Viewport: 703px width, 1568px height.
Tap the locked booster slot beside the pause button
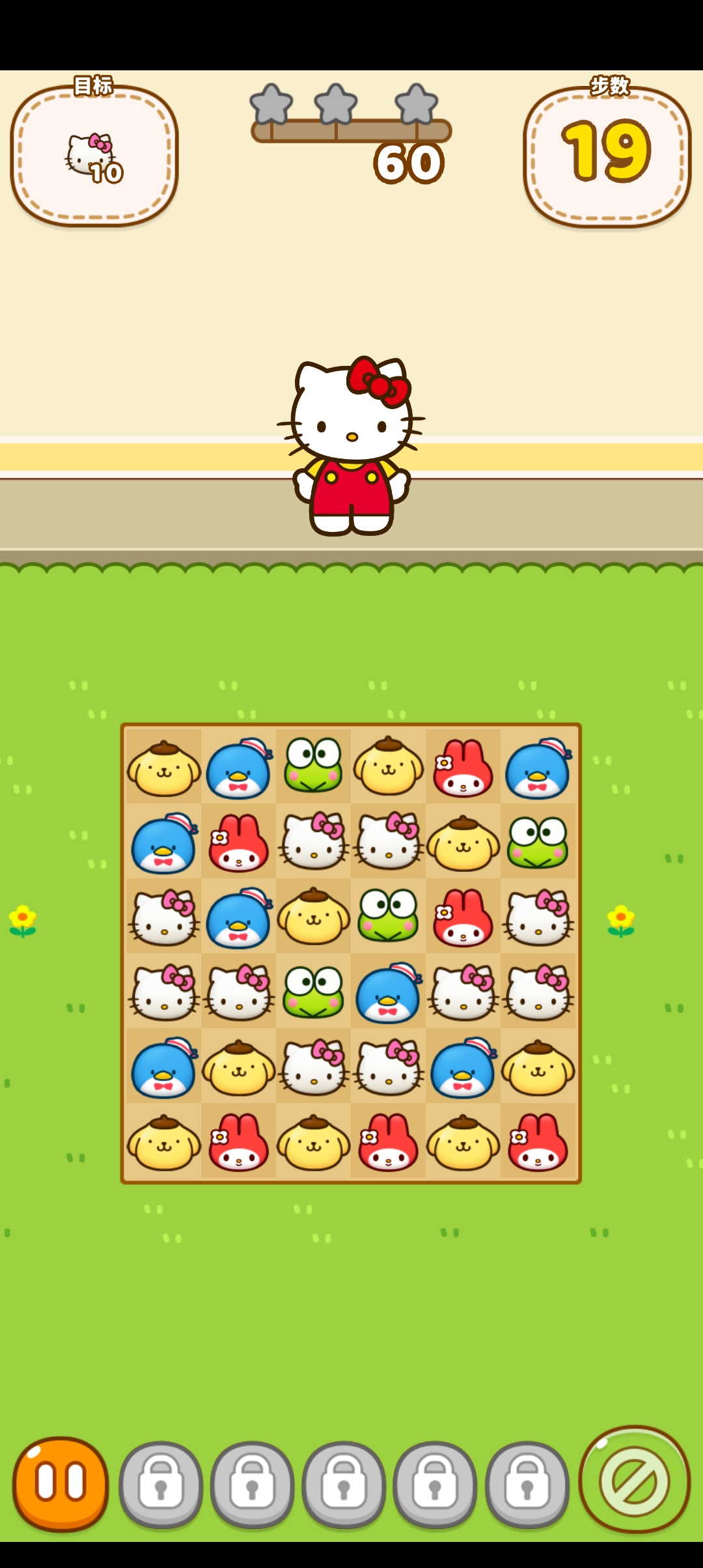click(x=161, y=1485)
